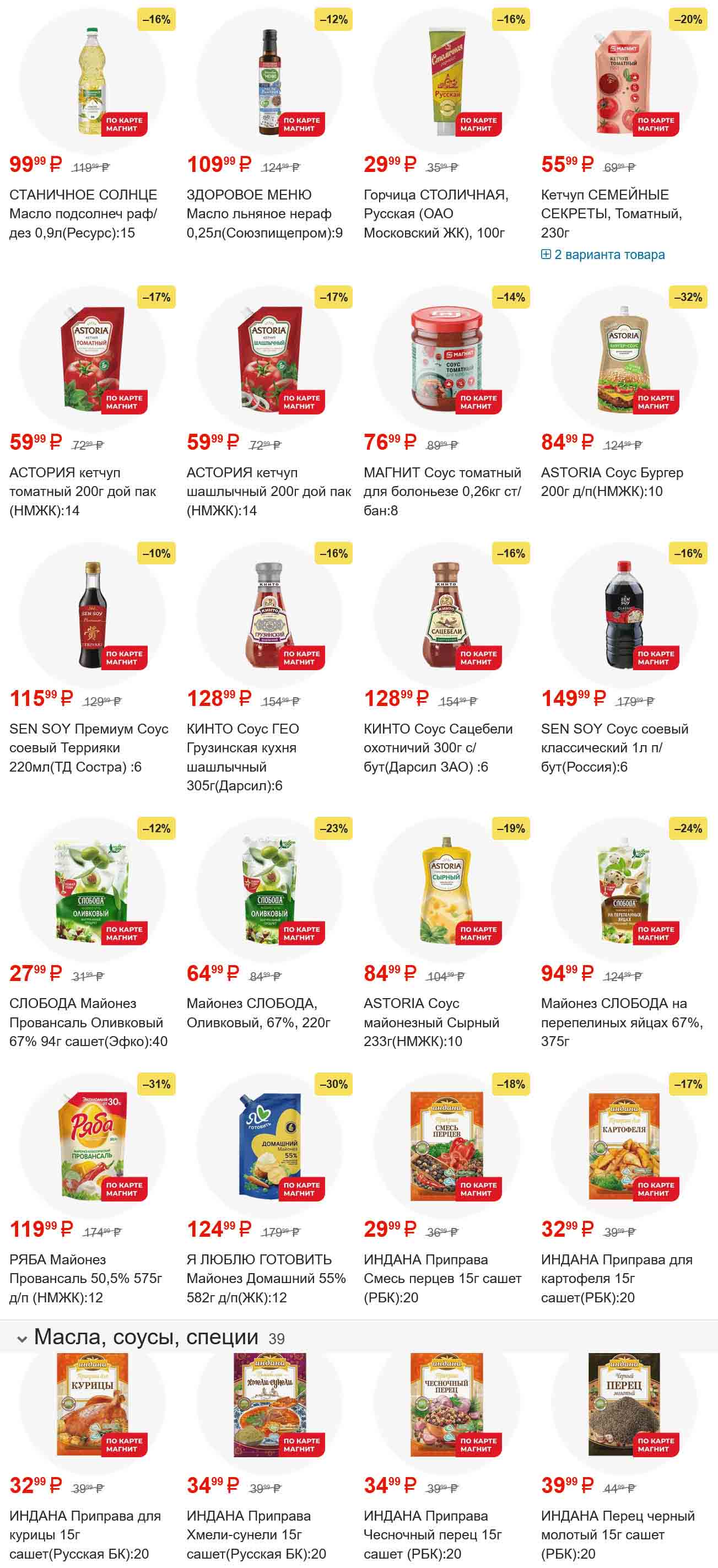Open СЛОБОДА Майонез Оливковый 94г сашет
This screenshot has height=1568, width=718.
pyautogui.click(x=88, y=1022)
